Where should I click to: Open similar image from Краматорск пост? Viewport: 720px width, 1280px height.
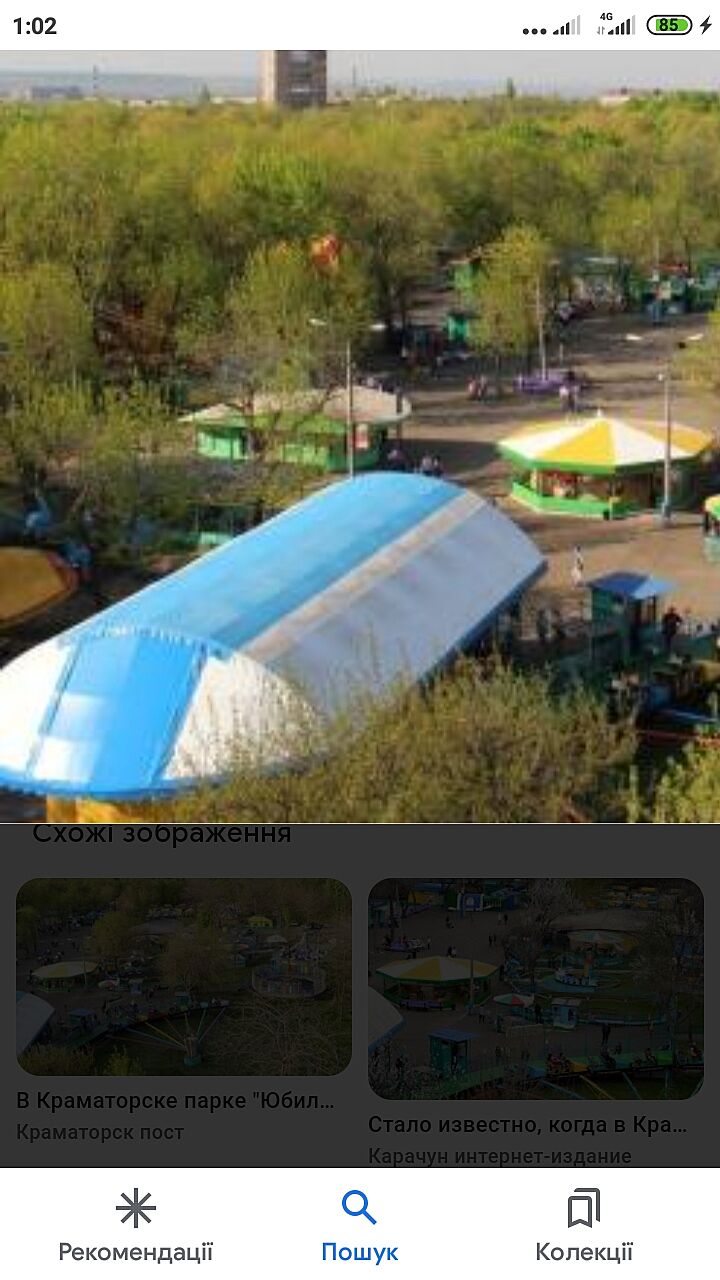coord(183,977)
